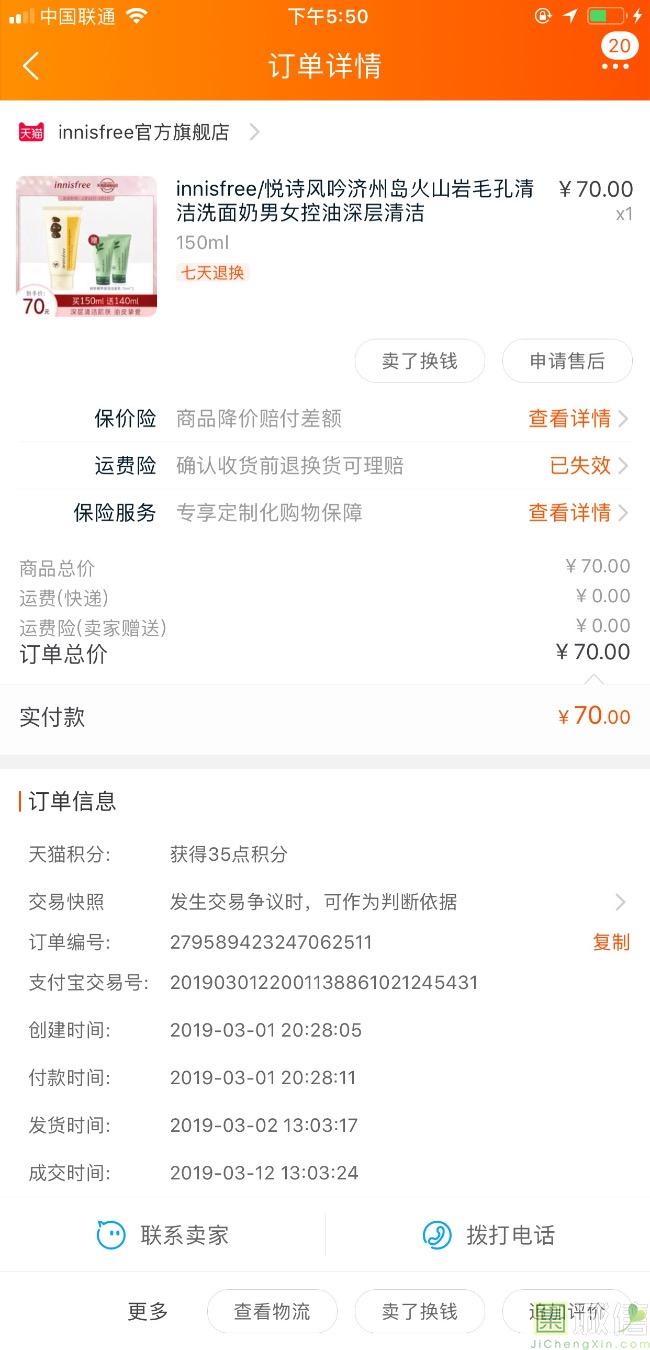Open the innisfree官方旗舰店 store page
Viewport: 650px width, 1350px height.
(x=140, y=132)
